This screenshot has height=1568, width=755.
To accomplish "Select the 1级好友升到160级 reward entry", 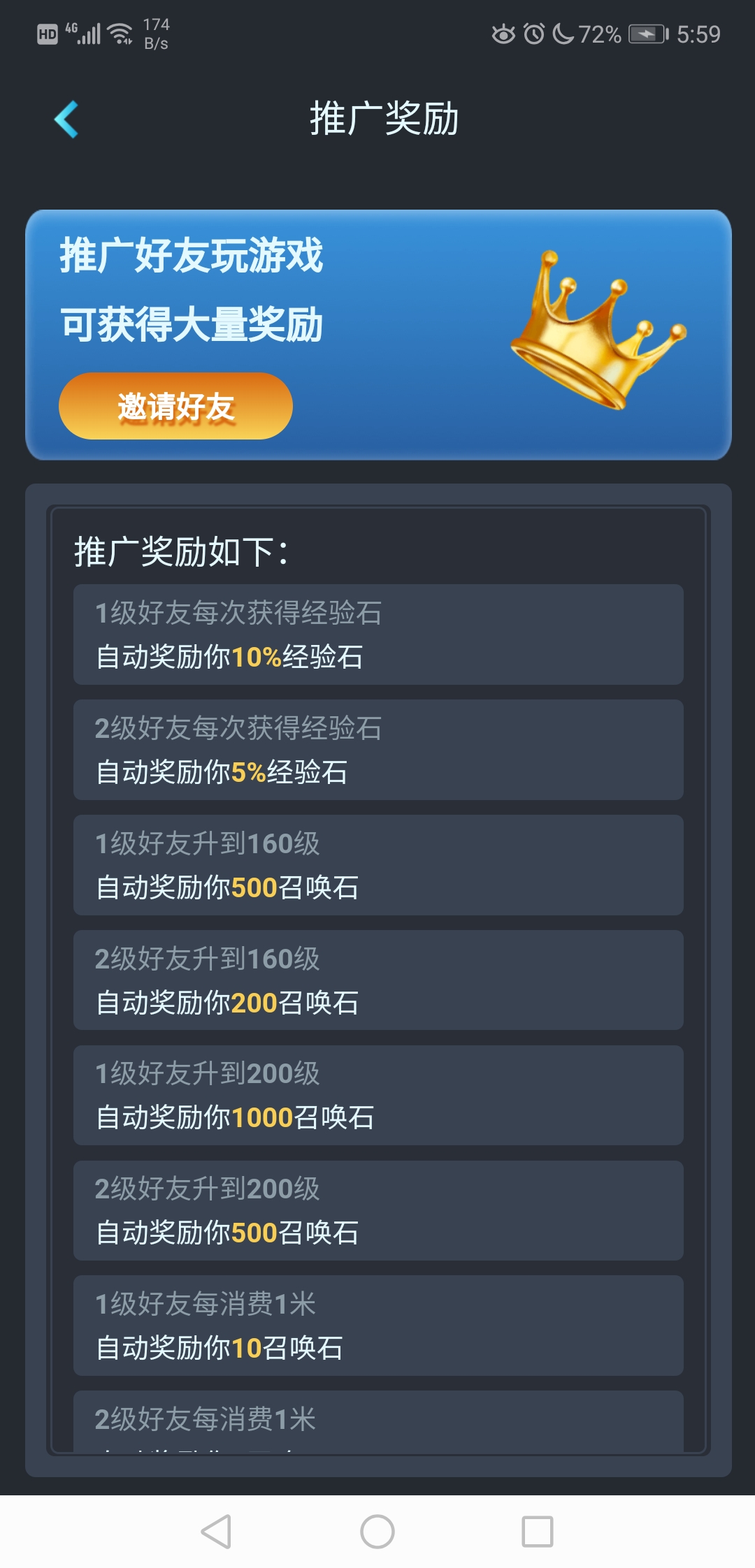I will coord(377,865).
